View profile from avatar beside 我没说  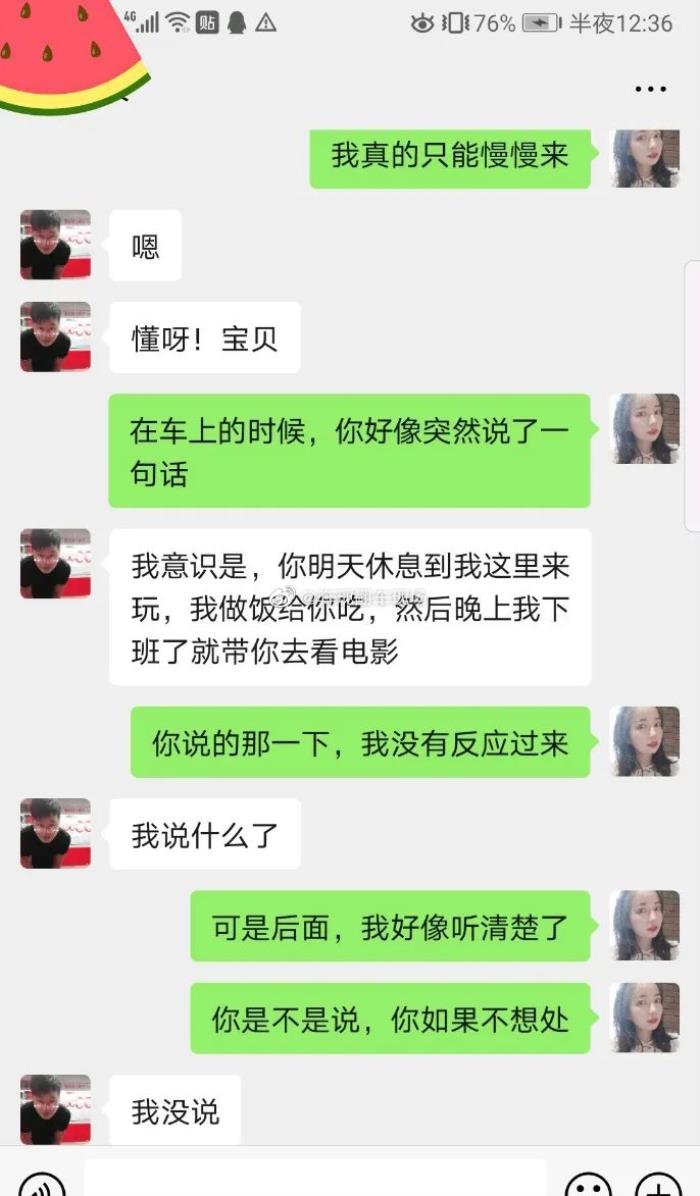[55, 1110]
